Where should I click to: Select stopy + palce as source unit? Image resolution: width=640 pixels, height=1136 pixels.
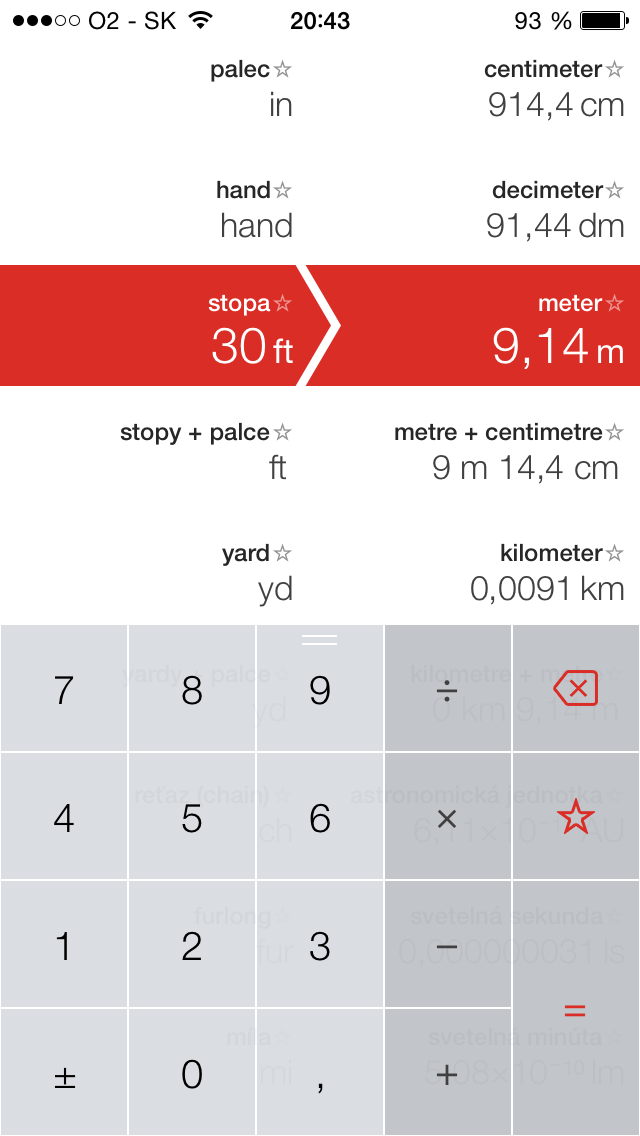(200, 450)
